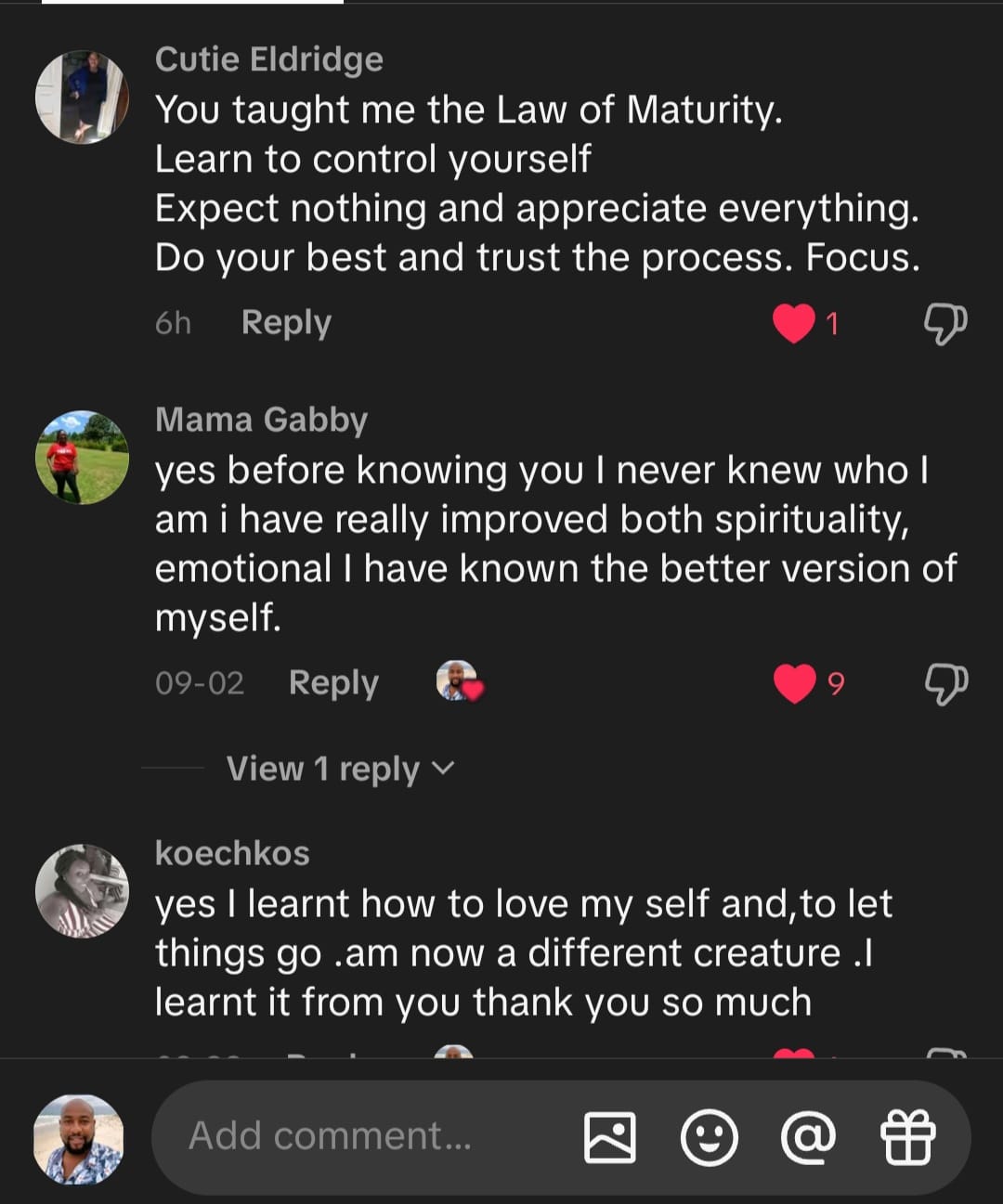Dislike Mama Gabby's comment

pos(945,683)
